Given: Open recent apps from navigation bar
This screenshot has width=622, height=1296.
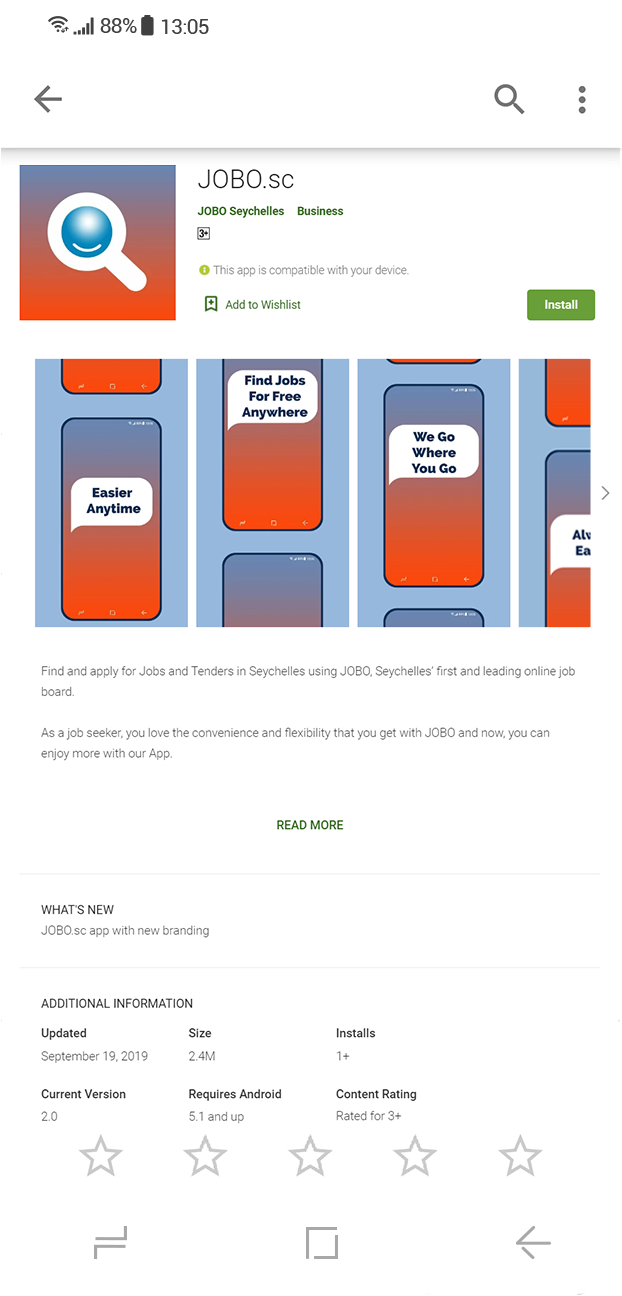Looking at the screenshot, I should pos(110,1243).
